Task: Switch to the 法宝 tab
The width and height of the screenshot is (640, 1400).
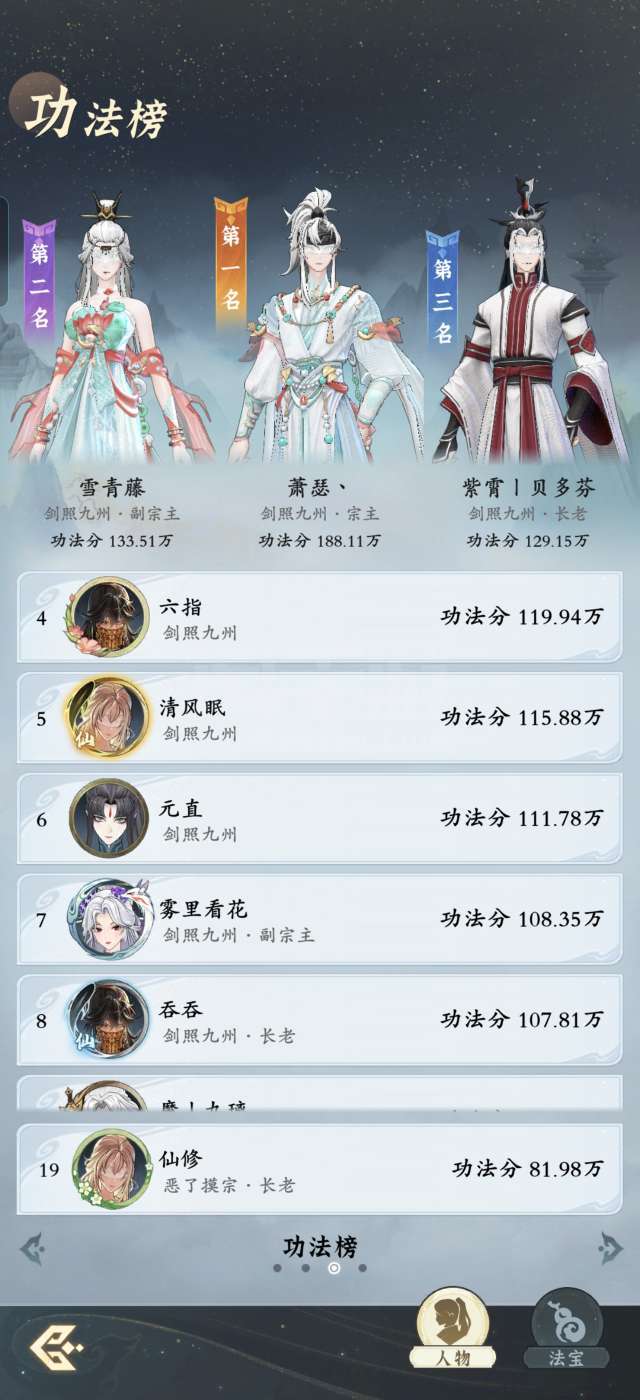Action: 566,1328
